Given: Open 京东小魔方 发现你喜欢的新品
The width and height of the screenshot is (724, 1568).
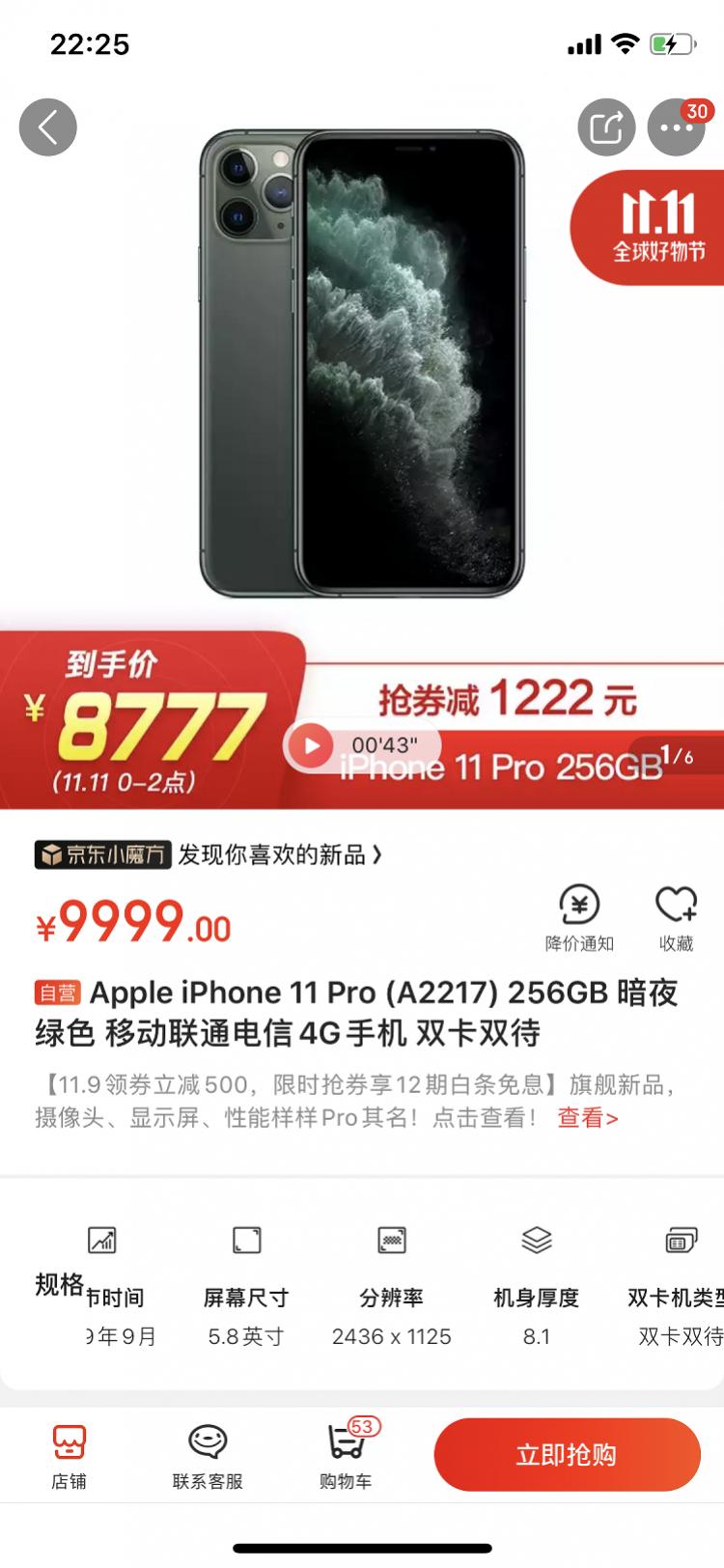Looking at the screenshot, I should click(209, 854).
